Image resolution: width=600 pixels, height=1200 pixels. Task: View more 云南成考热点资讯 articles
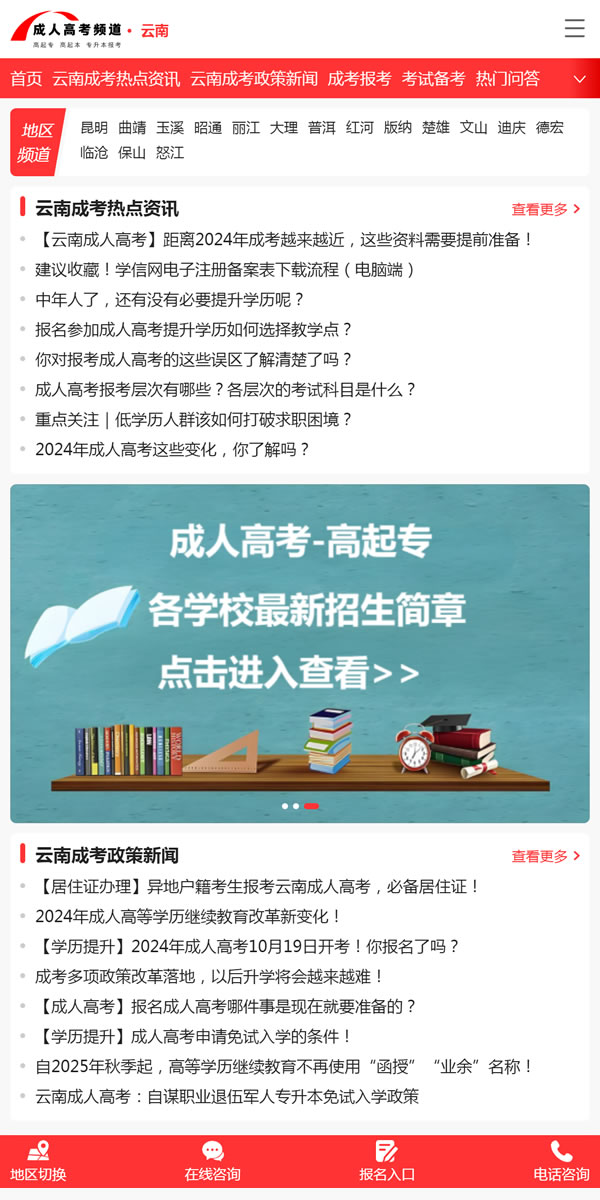[x=545, y=209]
